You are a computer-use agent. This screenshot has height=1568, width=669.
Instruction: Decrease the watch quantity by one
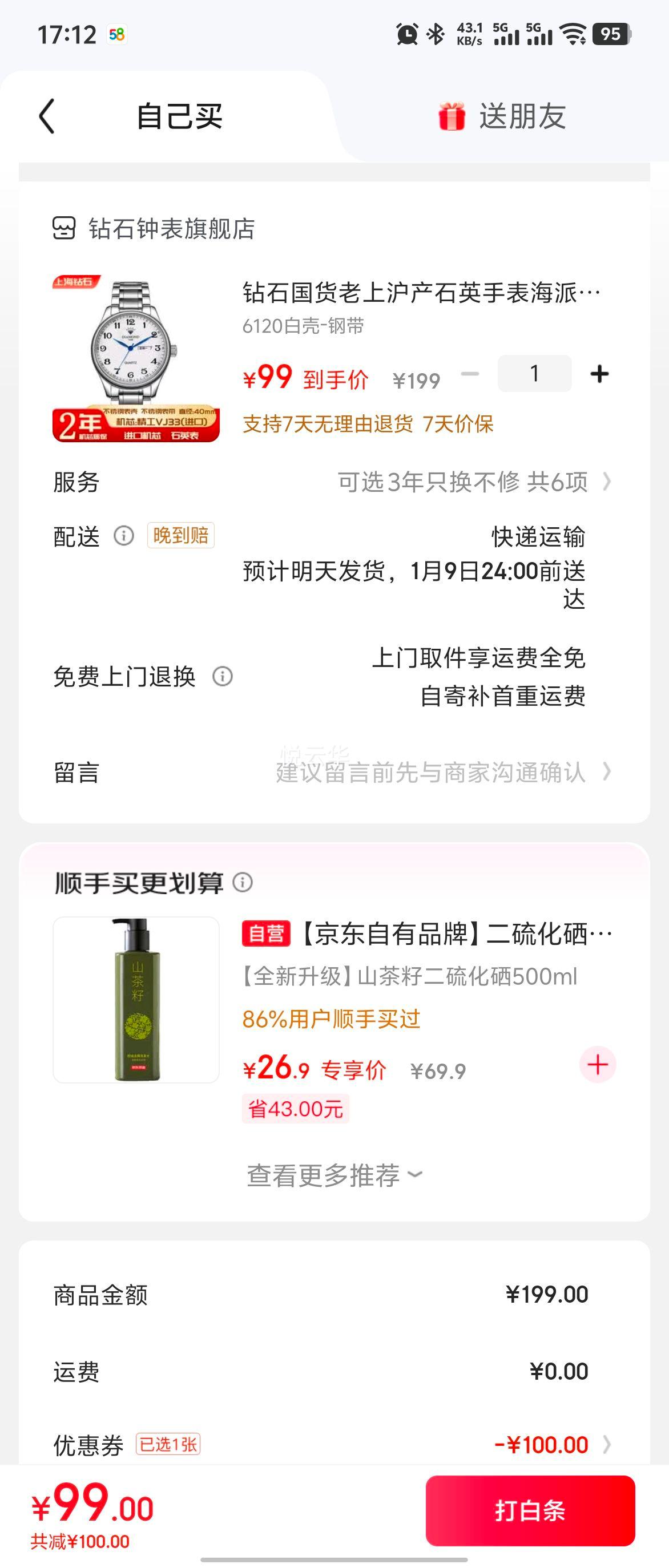tap(470, 374)
